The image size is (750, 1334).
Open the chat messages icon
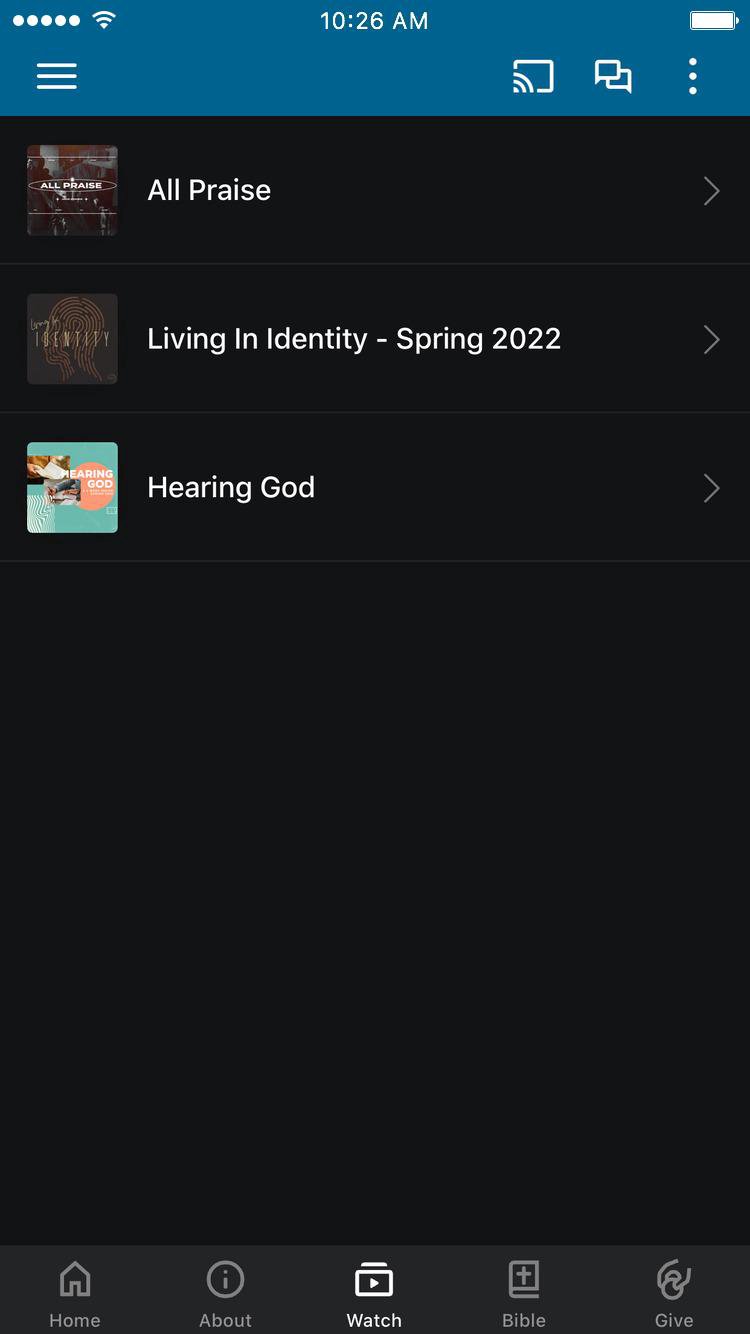pos(613,76)
